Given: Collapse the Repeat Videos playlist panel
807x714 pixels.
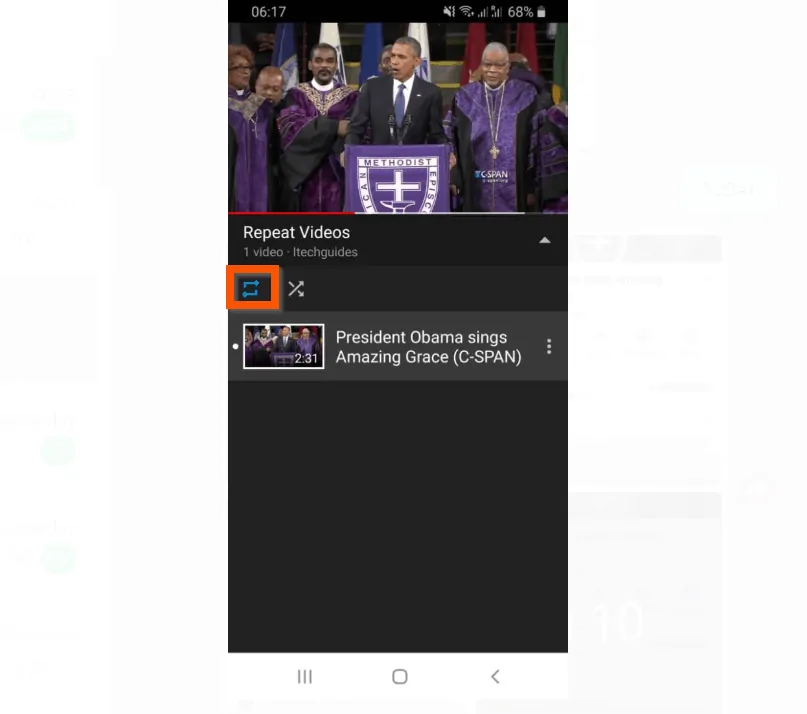Looking at the screenshot, I should click(x=544, y=241).
